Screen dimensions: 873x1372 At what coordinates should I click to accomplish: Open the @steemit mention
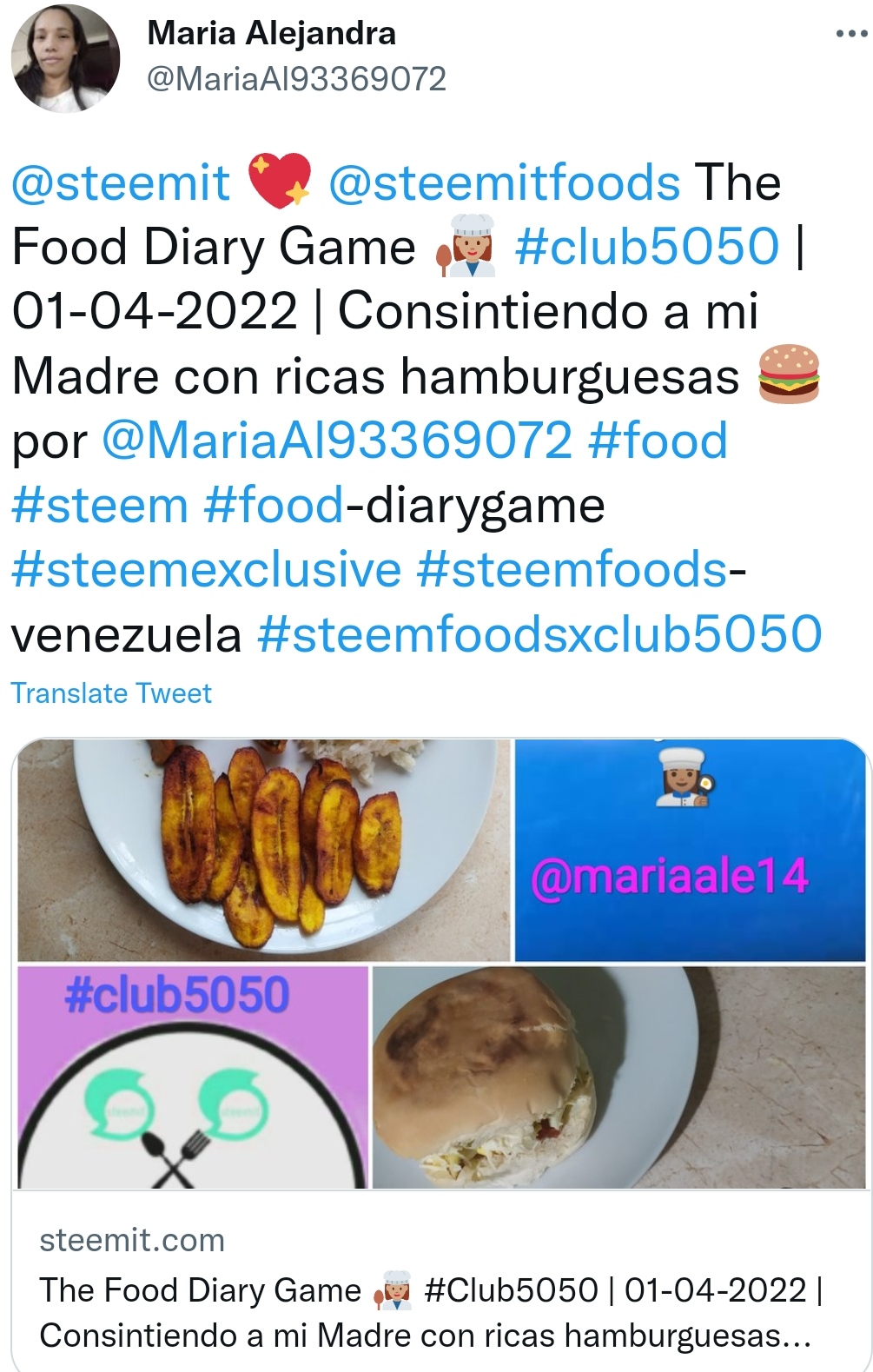pyautogui.click(x=121, y=182)
